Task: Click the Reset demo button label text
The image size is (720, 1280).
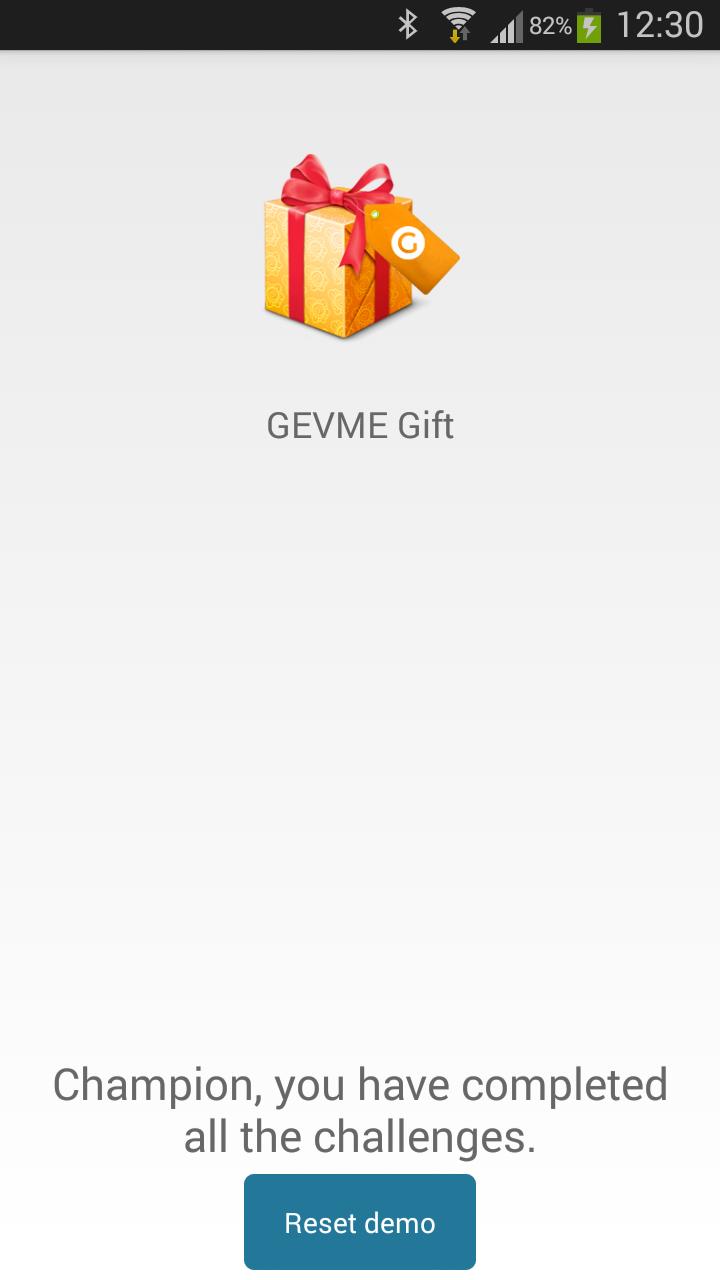Action: pos(359,1221)
